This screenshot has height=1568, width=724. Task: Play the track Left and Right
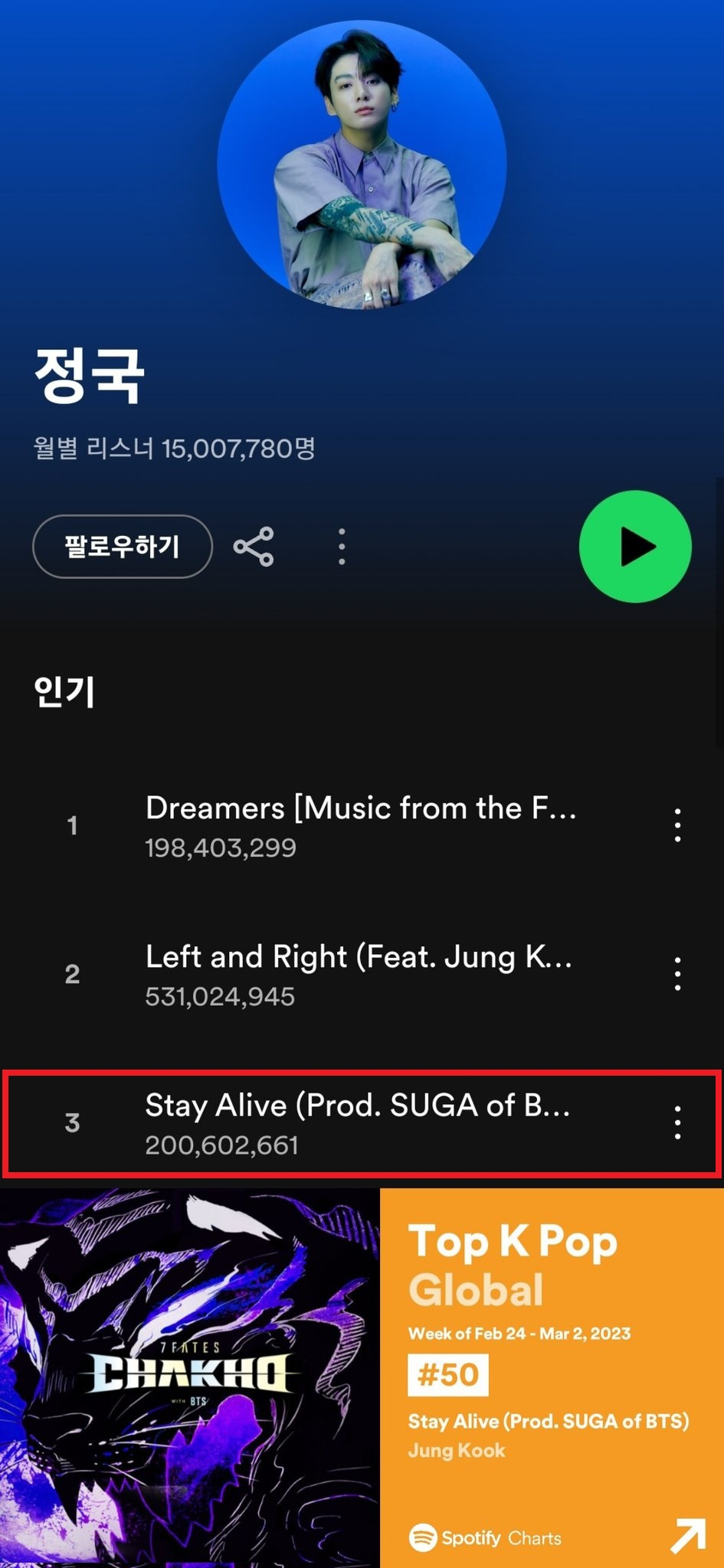pyautogui.click(x=359, y=974)
